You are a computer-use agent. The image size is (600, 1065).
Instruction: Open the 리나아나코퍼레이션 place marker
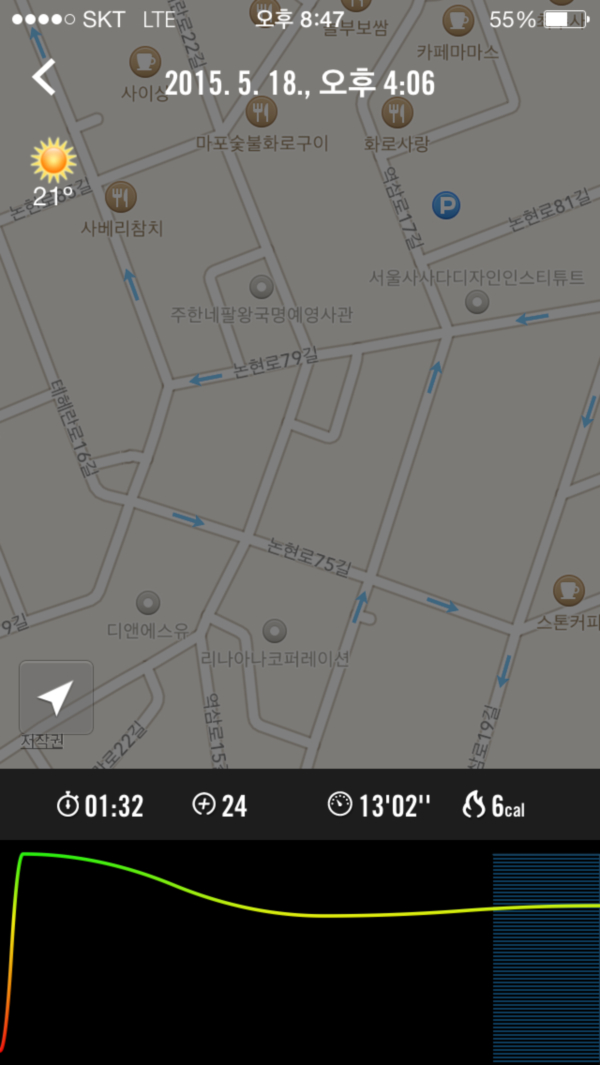pyautogui.click(x=275, y=631)
